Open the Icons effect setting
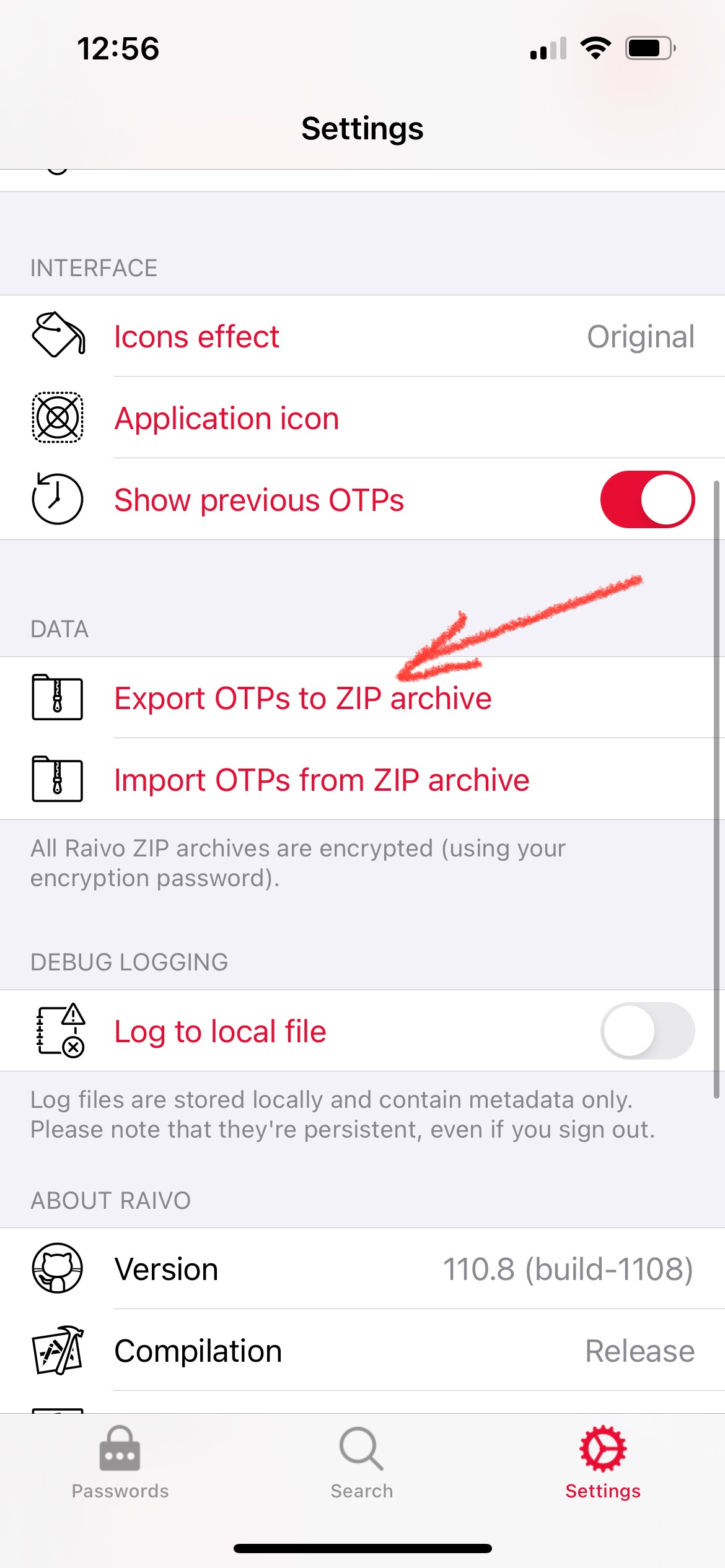 (362, 336)
